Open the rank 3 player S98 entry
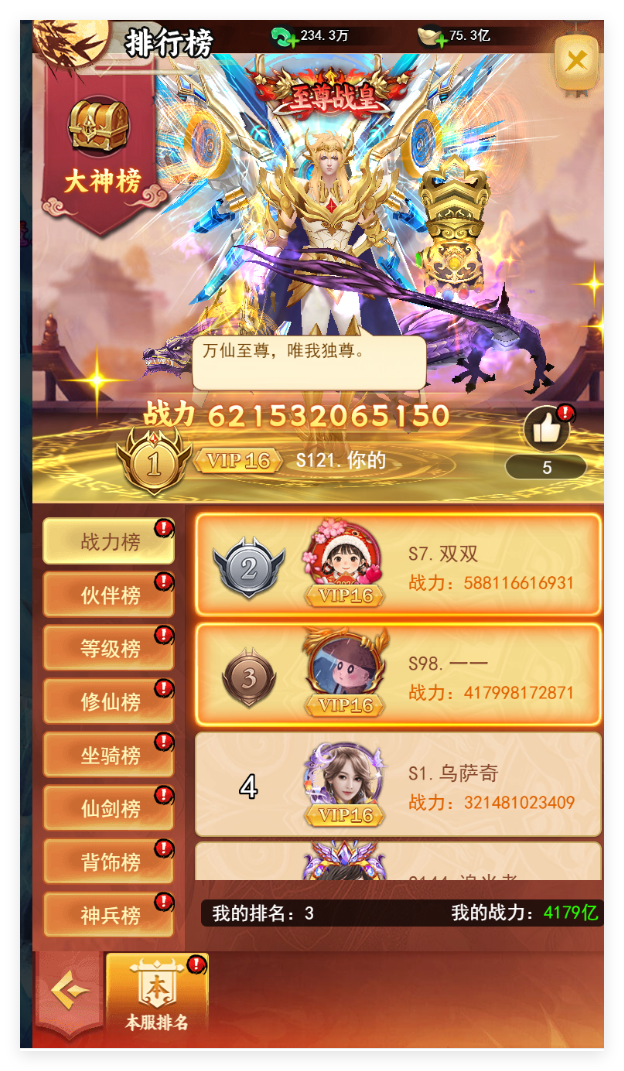 pos(398,676)
